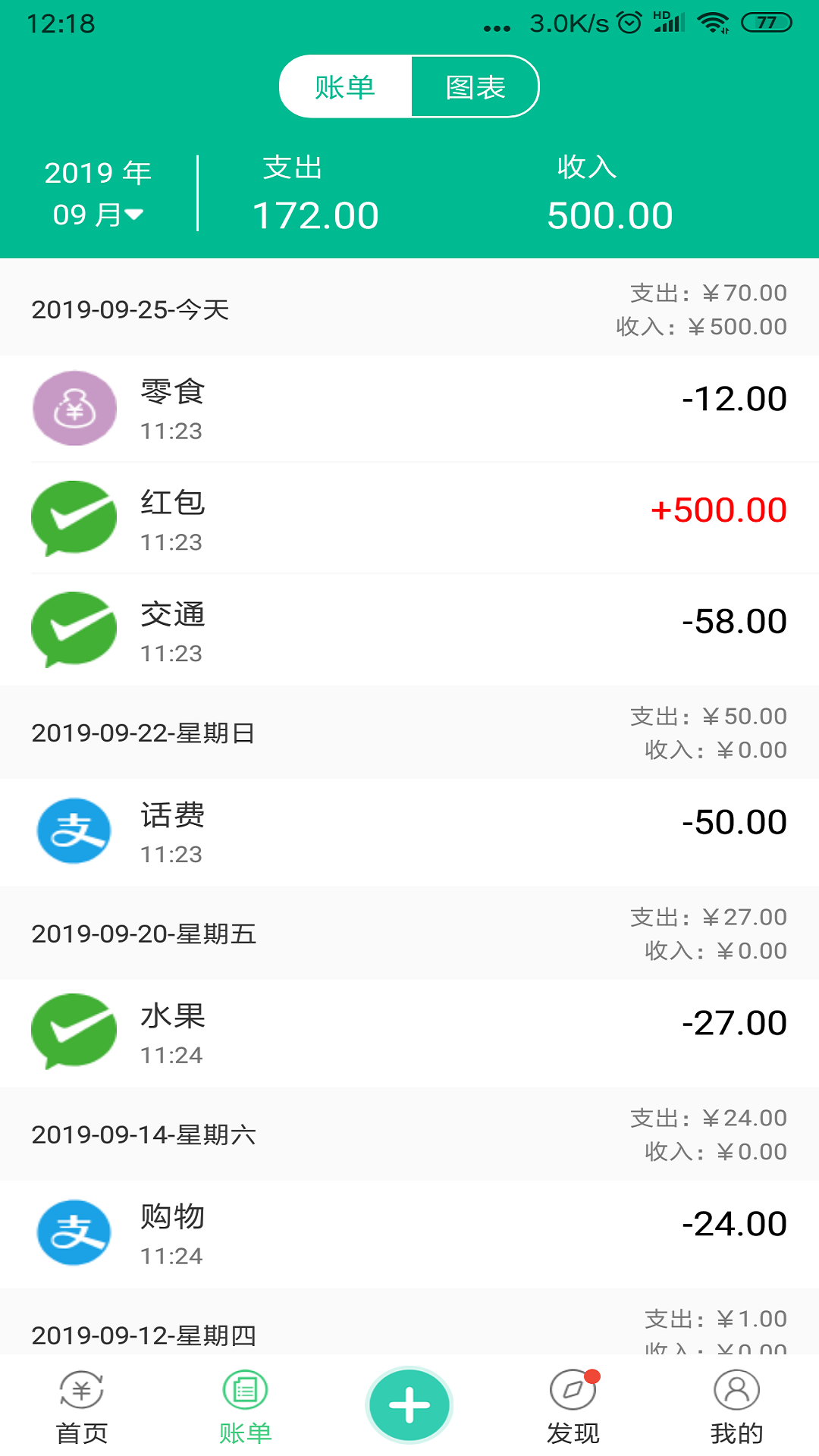Open the 2019年09月 month picker
Viewport: 819px width, 1456px height.
[98, 193]
